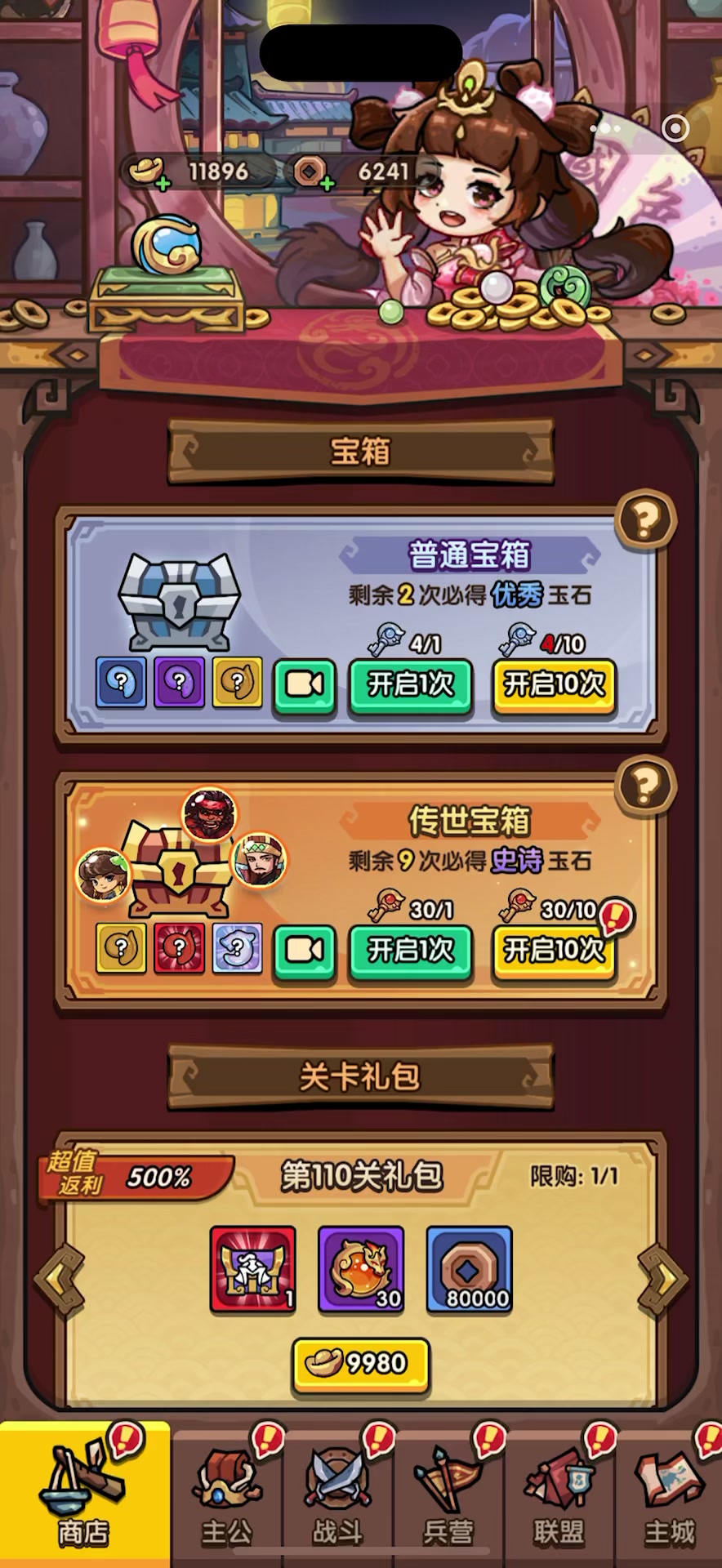This screenshot has height=1568, width=722.
Task: Watch a video ad for 传世宝箱
Action: pyautogui.click(x=305, y=950)
